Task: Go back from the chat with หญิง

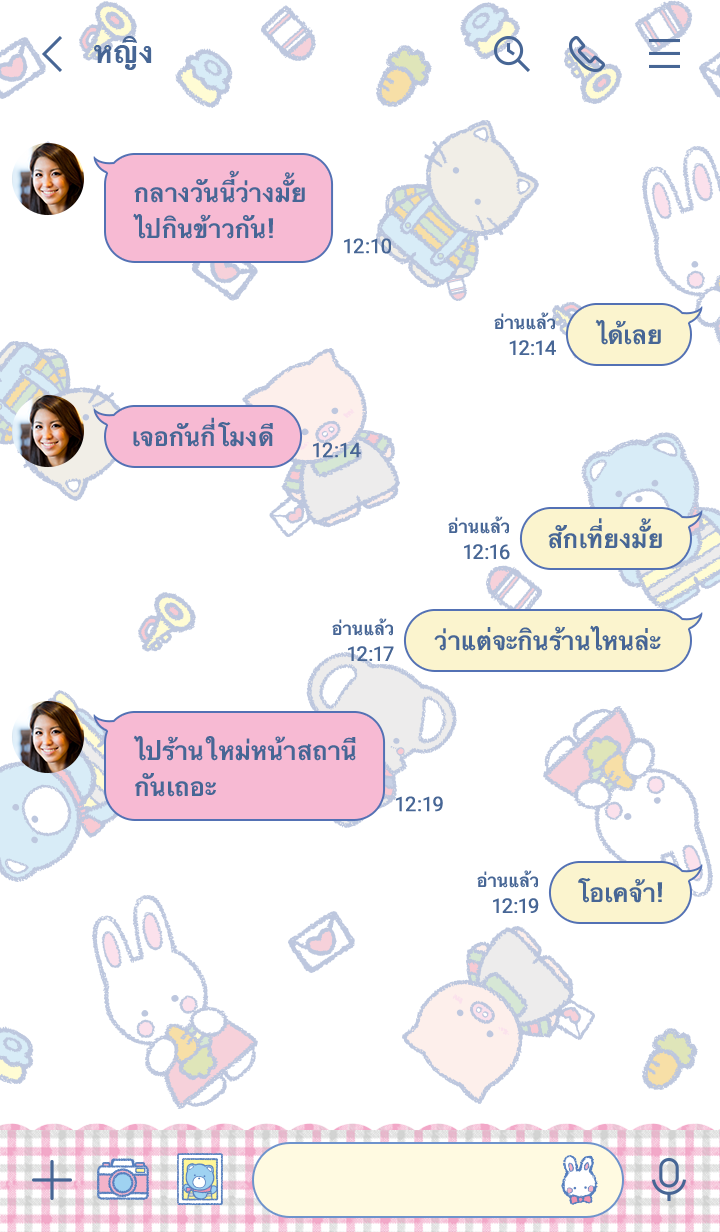Action: (x=52, y=54)
